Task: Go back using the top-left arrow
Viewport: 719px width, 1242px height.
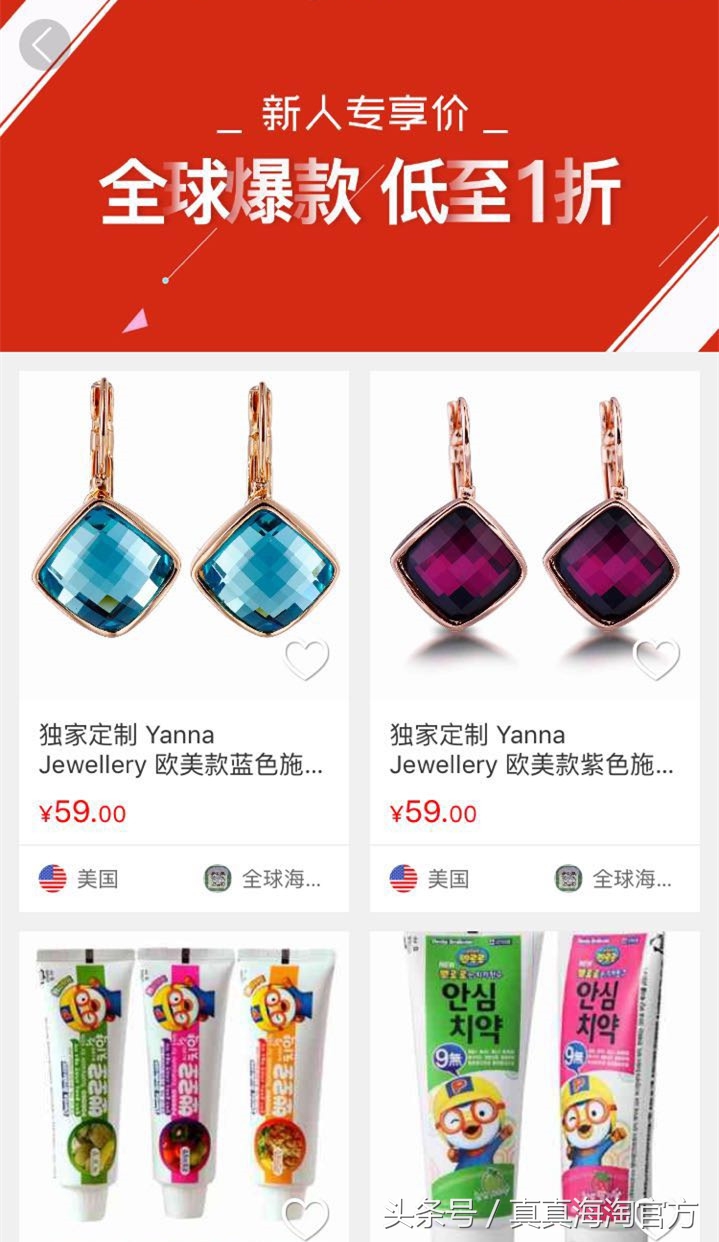Action: point(44,44)
